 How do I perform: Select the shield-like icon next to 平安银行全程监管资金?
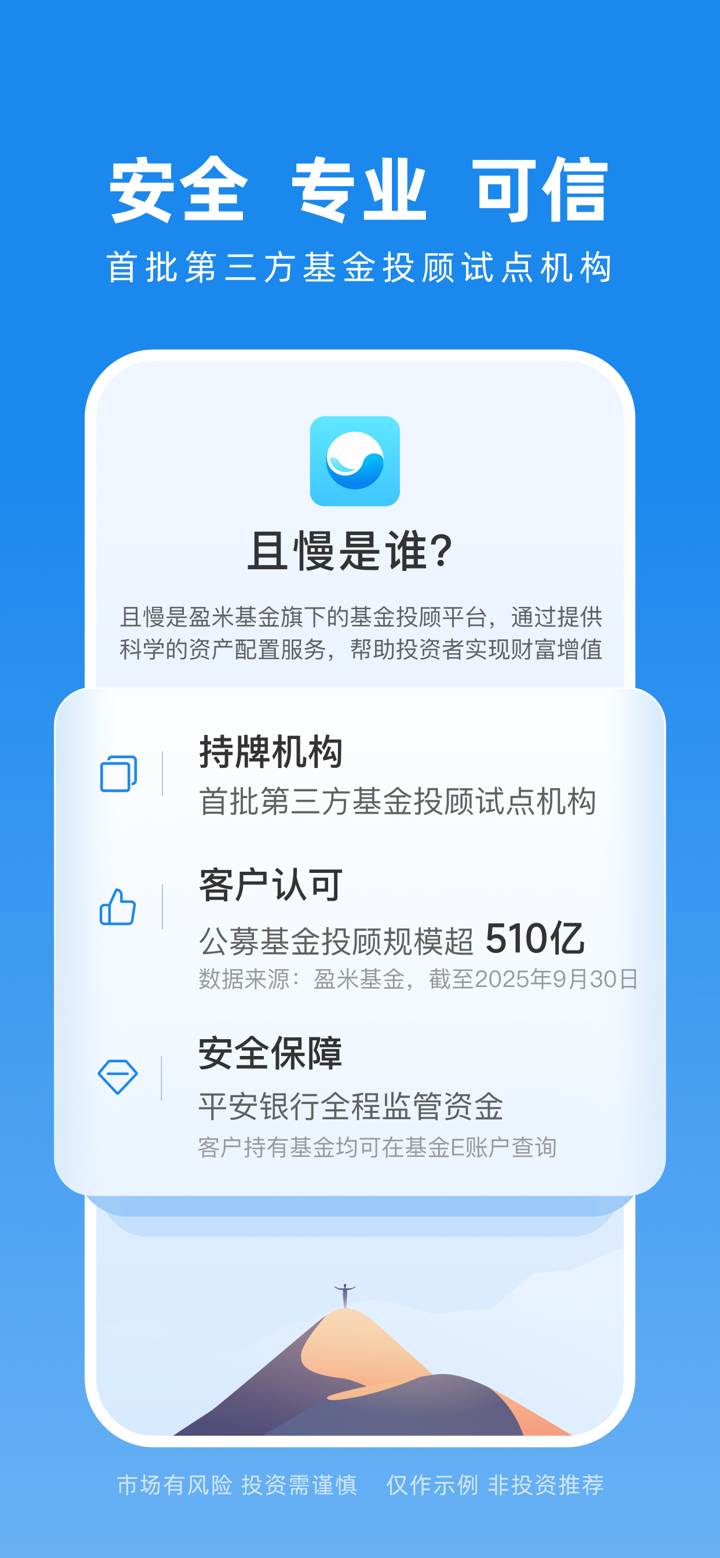118,1076
